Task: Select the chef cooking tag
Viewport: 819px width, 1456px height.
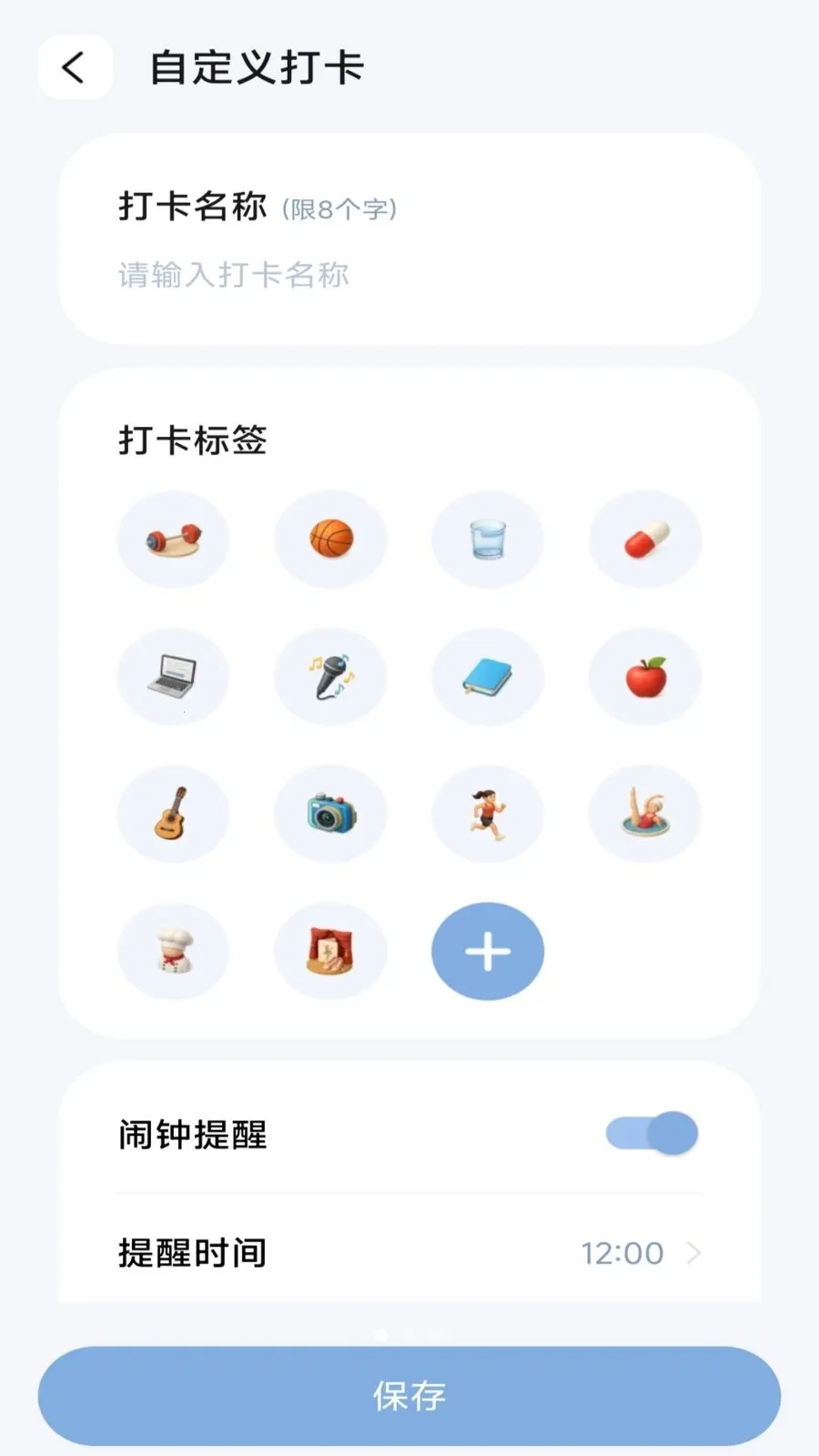Action: [173, 950]
